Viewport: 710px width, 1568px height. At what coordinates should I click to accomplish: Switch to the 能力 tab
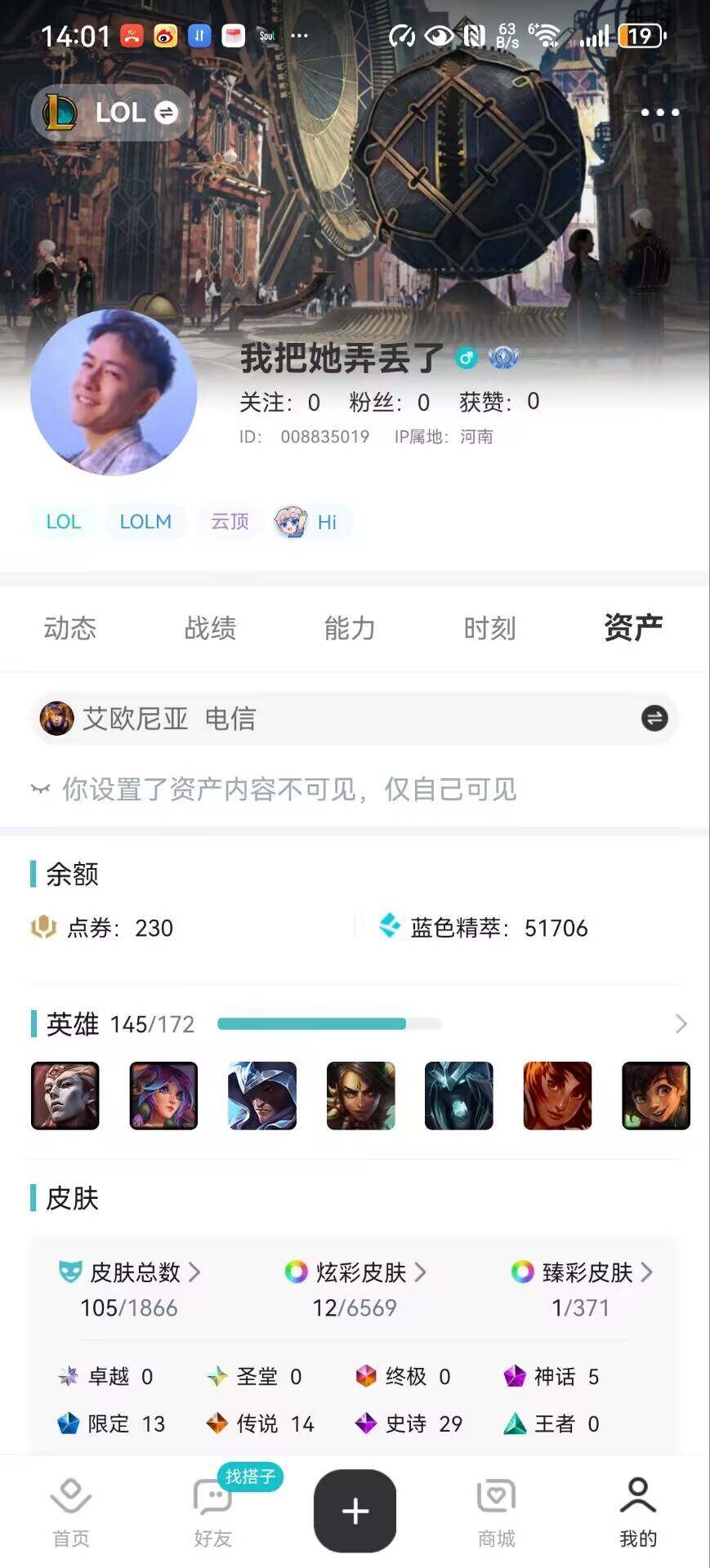click(350, 628)
